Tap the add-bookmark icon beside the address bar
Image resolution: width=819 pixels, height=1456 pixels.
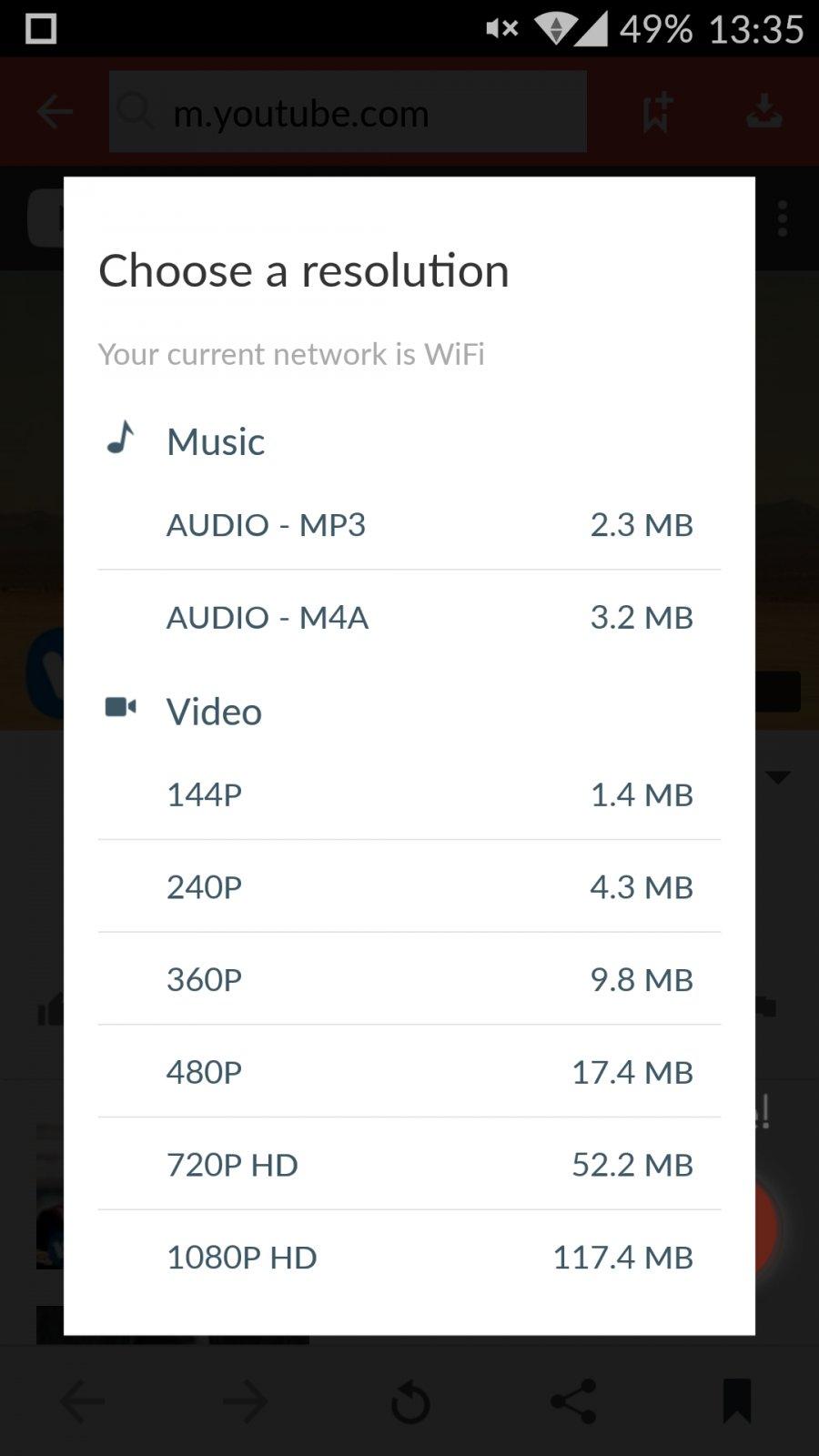[657, 111]
